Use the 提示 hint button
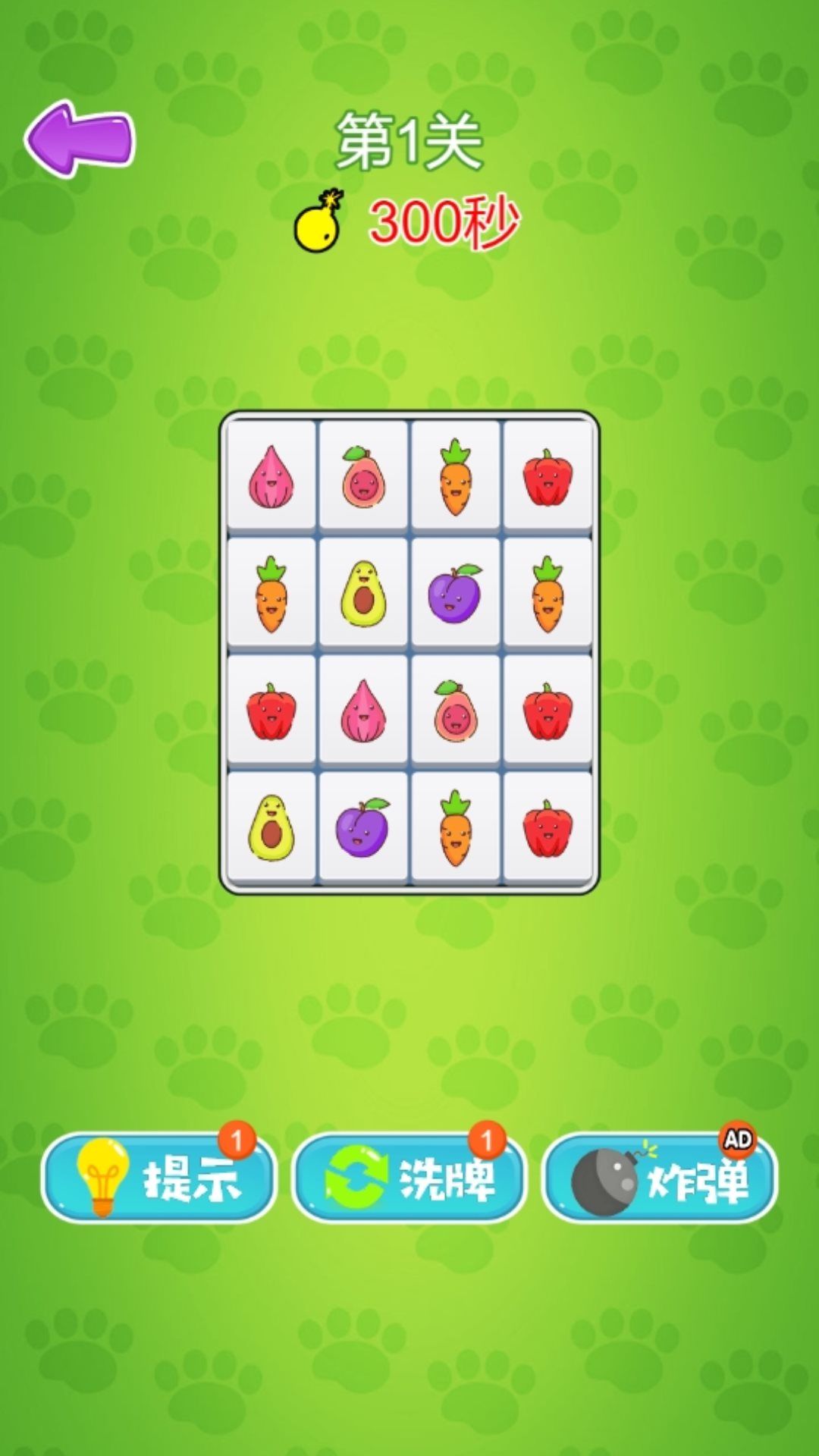 pyautogui.click(x=158, y=1178)
